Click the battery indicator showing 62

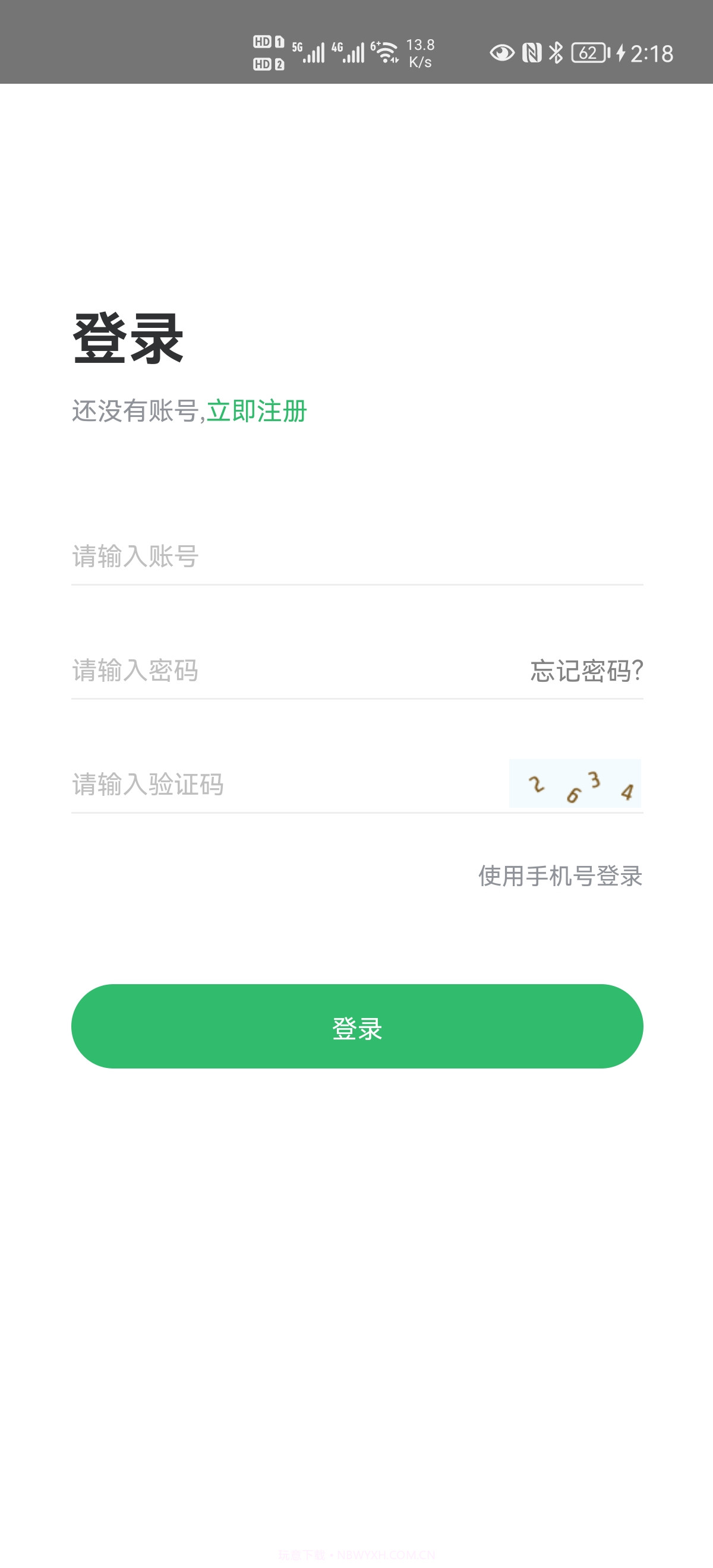tap(588, 53)
